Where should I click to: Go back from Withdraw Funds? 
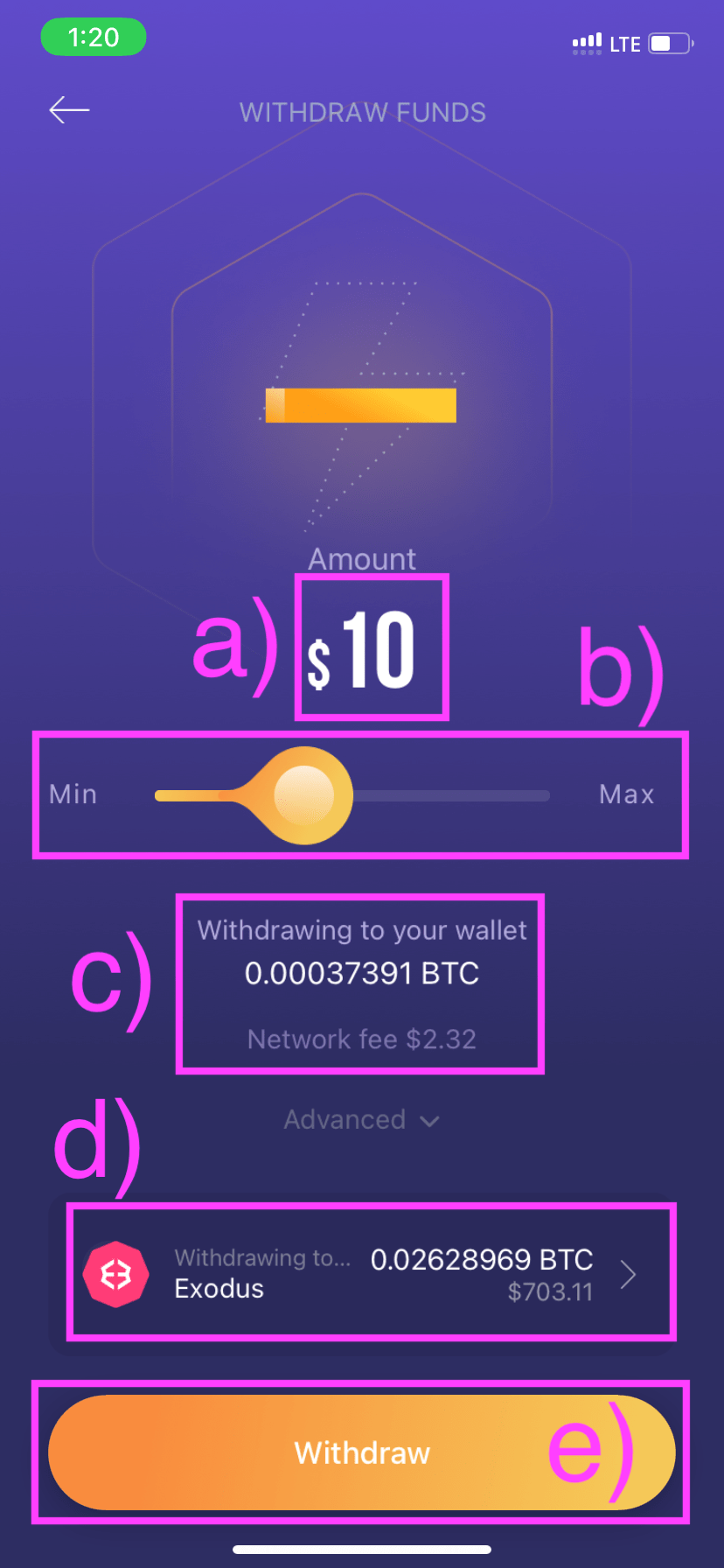point(69,110)
